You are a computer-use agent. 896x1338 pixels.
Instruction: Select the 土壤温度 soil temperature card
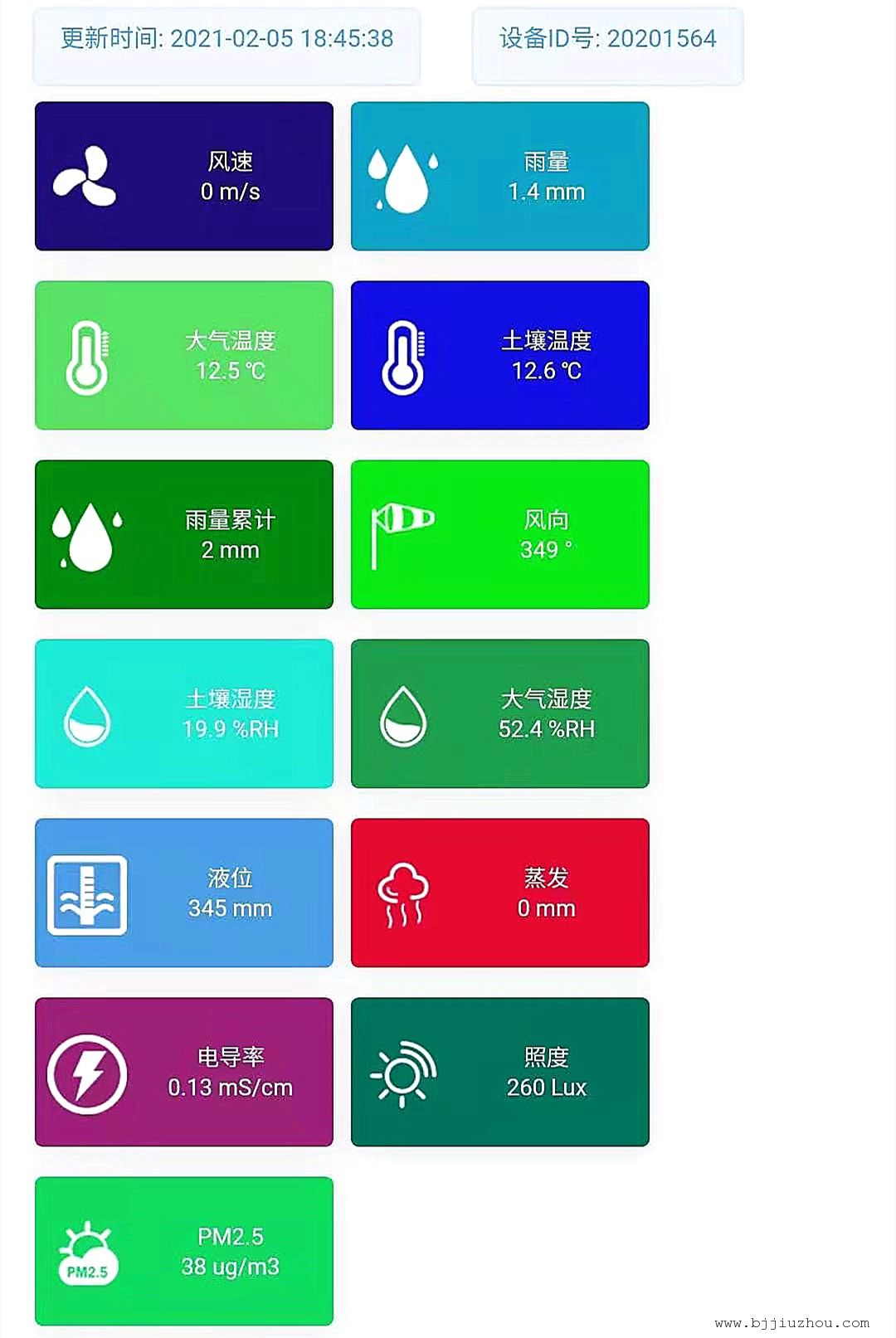(x=499, y=355)
